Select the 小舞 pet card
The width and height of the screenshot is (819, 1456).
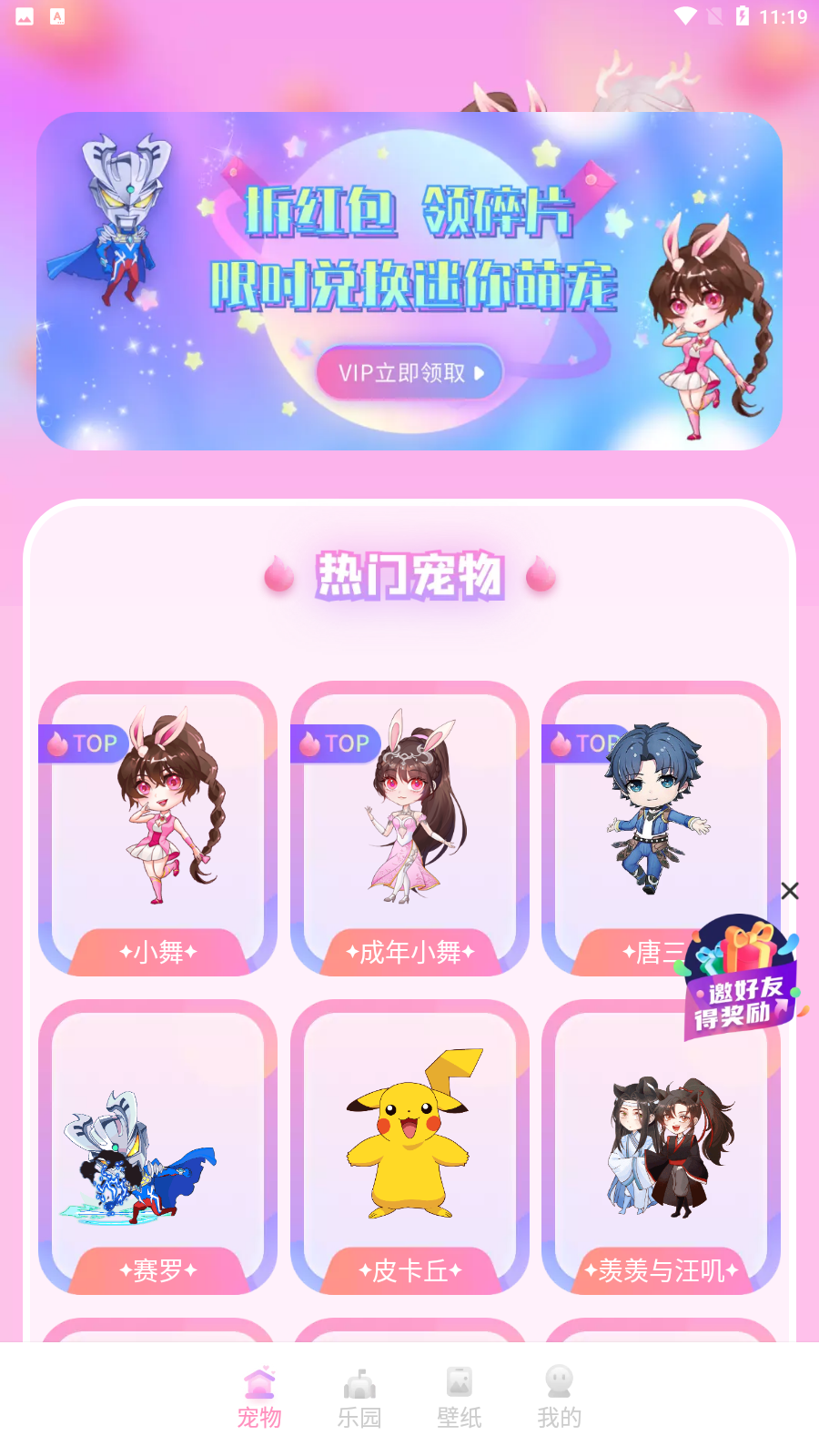(x=157, y=828)
